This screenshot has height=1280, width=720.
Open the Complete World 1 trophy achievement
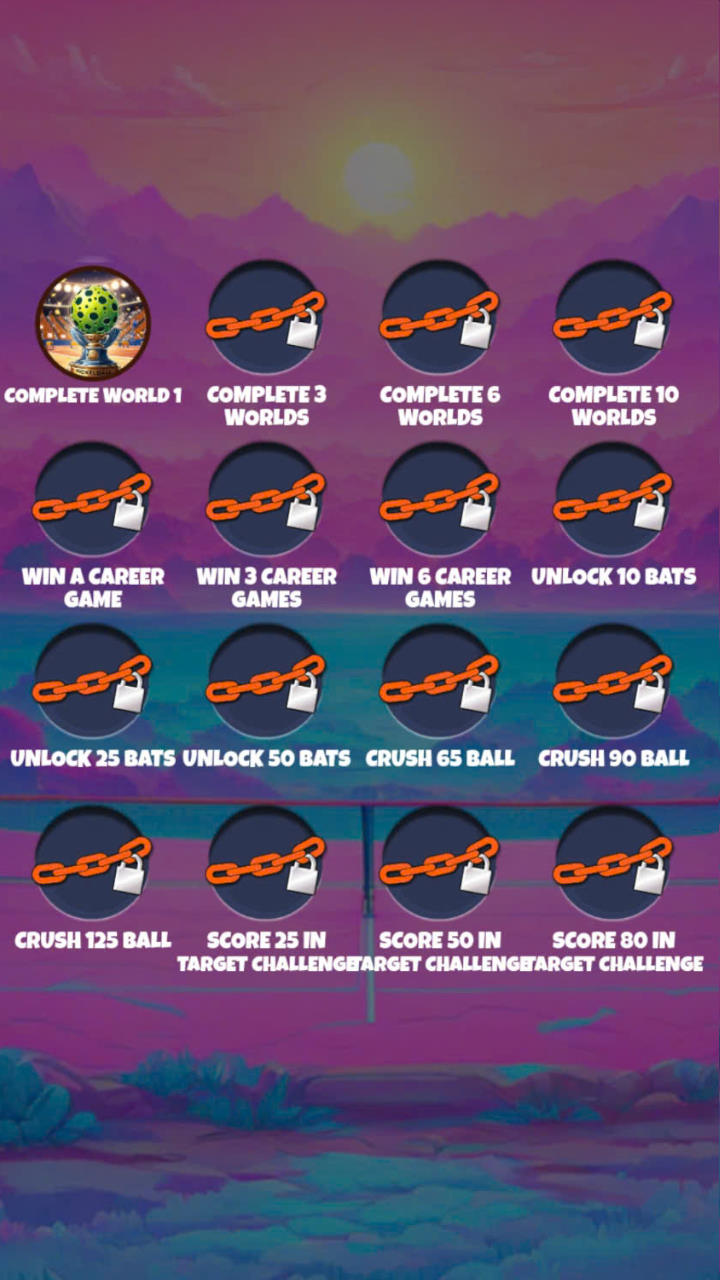[x=93, y=322]
